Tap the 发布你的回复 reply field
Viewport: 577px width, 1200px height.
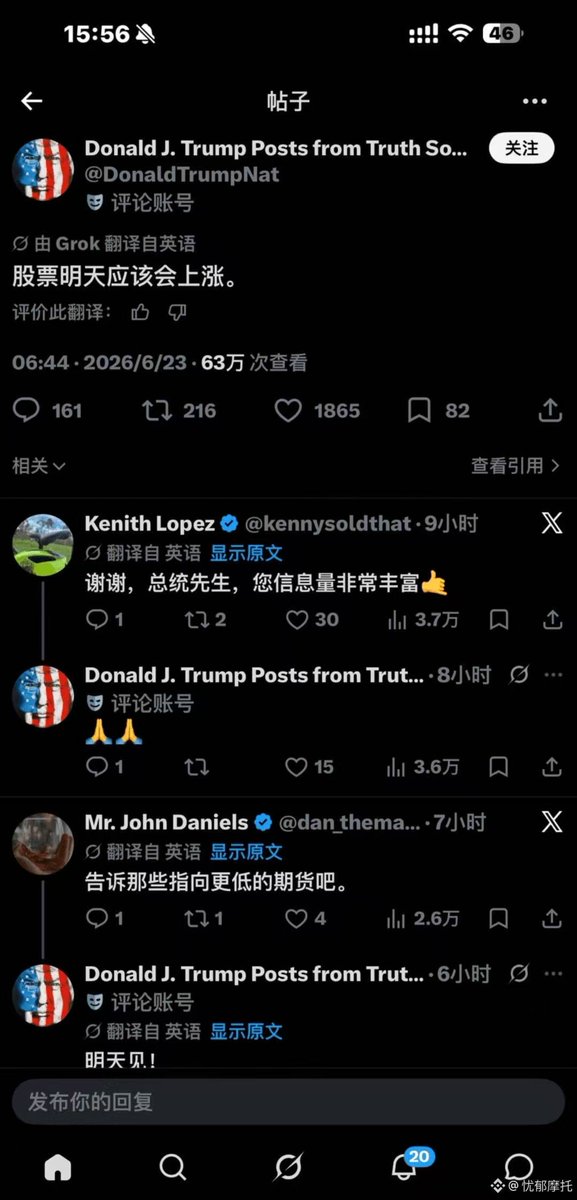tap(288, 1102)
